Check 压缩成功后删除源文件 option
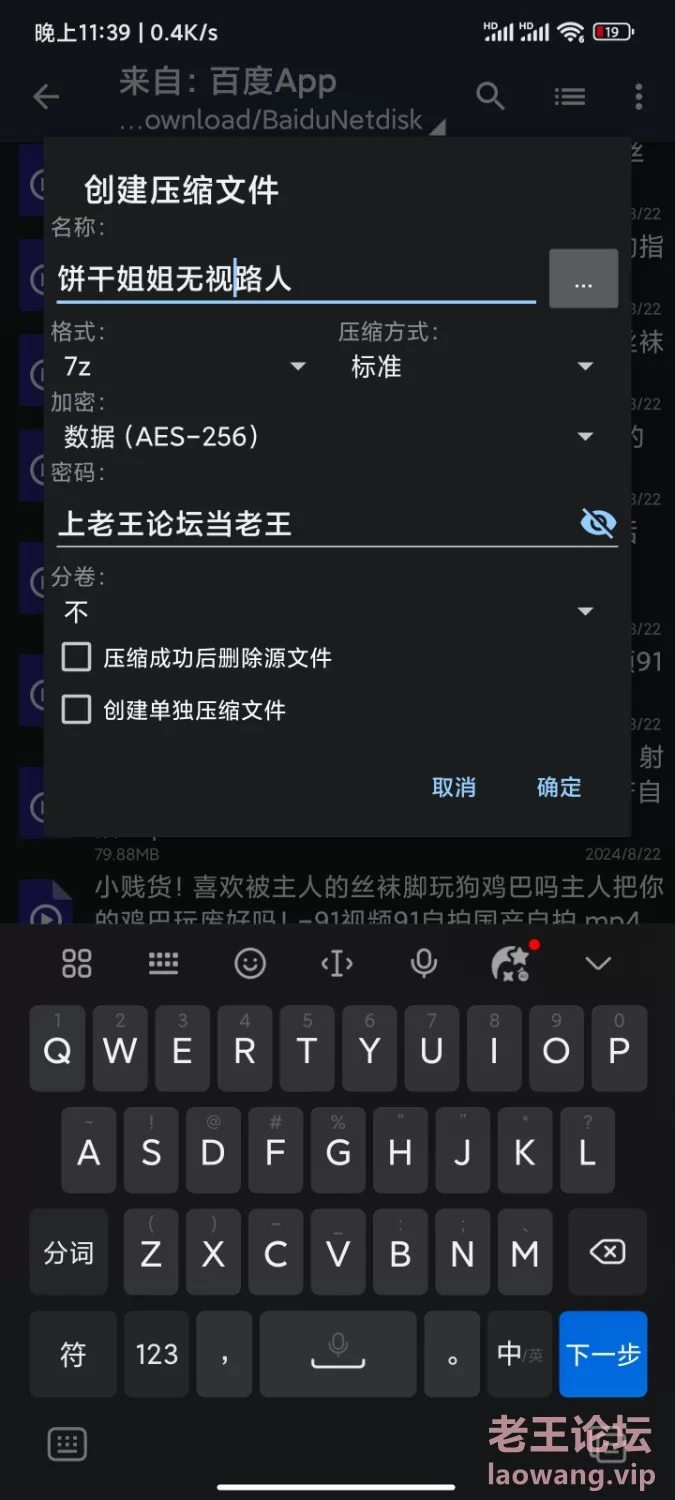The image size is (675, 1500). pyautogui.click(x=77, y=657)
